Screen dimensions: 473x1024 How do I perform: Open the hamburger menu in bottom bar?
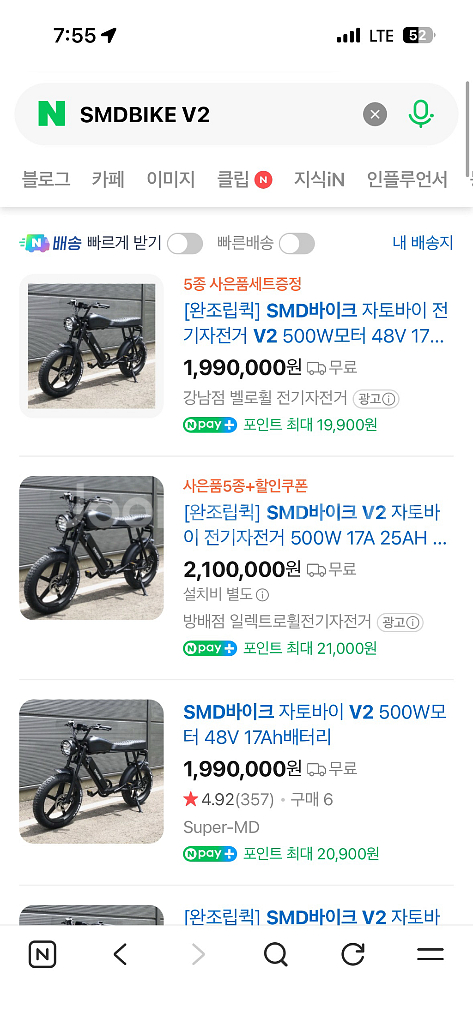(x=431, y=955)
